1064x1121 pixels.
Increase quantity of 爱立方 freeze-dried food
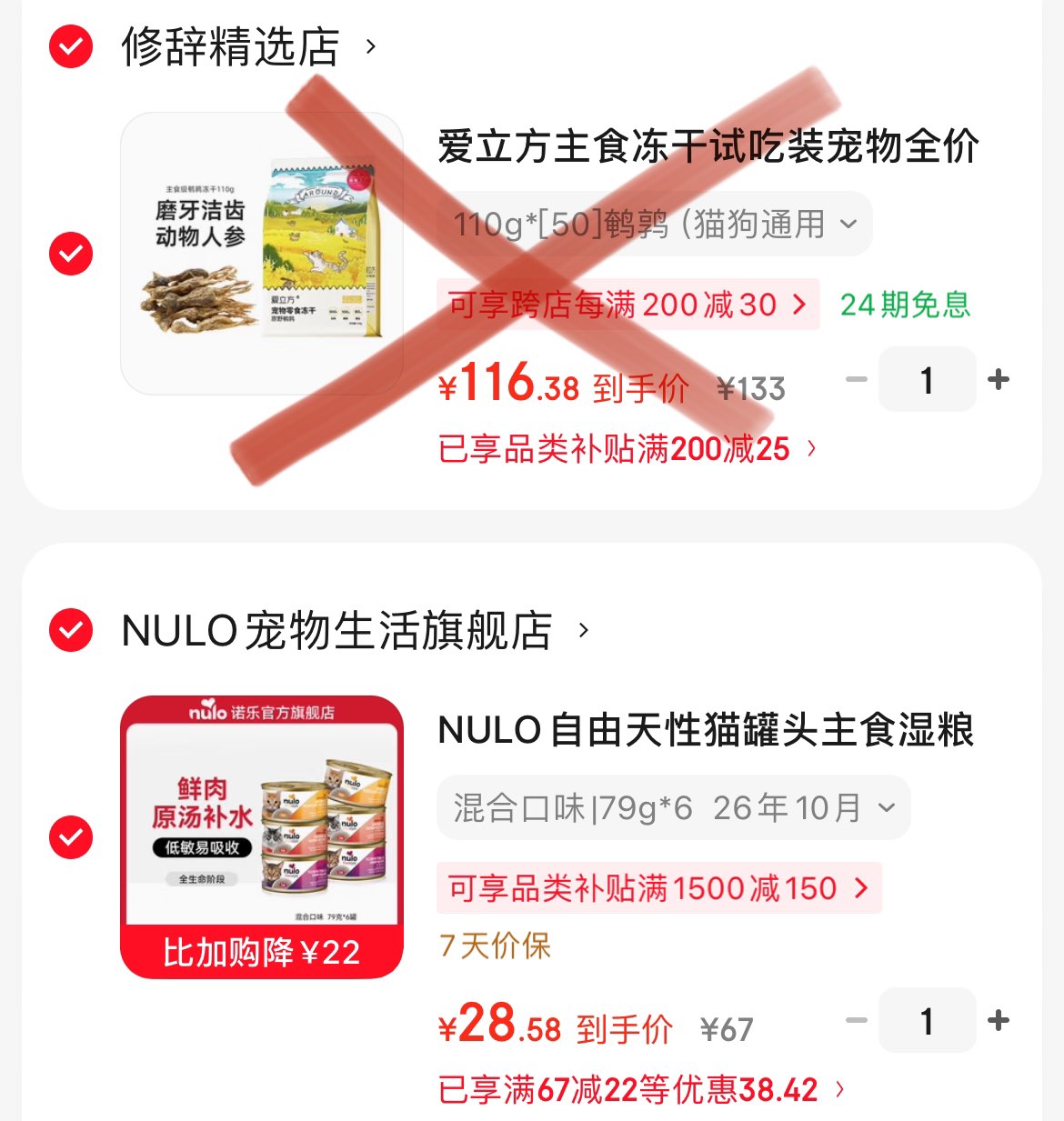pyautogui.click(x=999, y=380)
